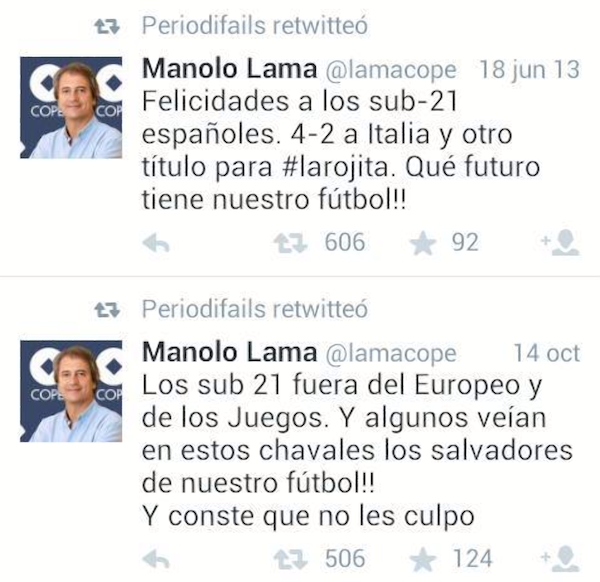Reply to the 18 jun 13 tweet

coord(155,243)
